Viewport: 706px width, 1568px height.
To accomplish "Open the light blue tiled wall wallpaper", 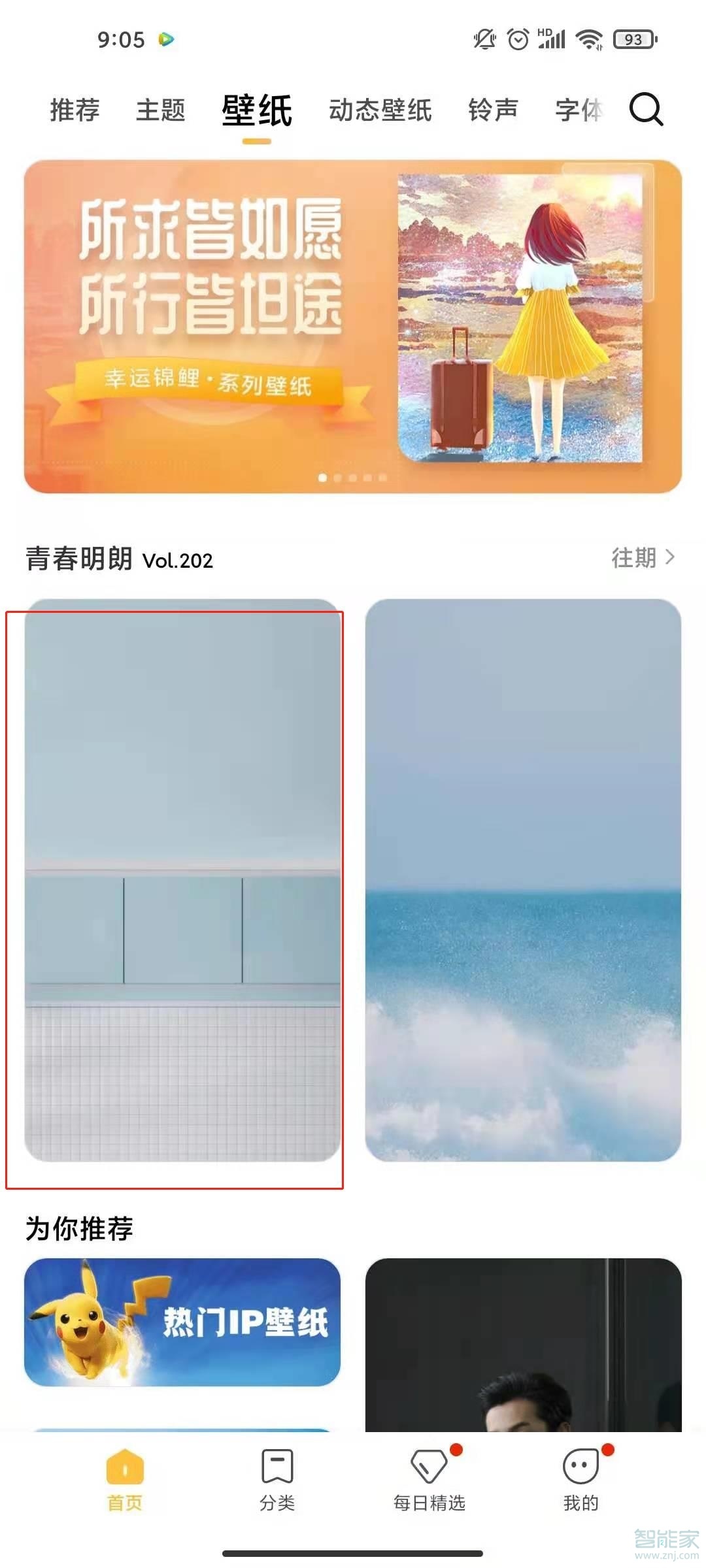I will 182,880.
